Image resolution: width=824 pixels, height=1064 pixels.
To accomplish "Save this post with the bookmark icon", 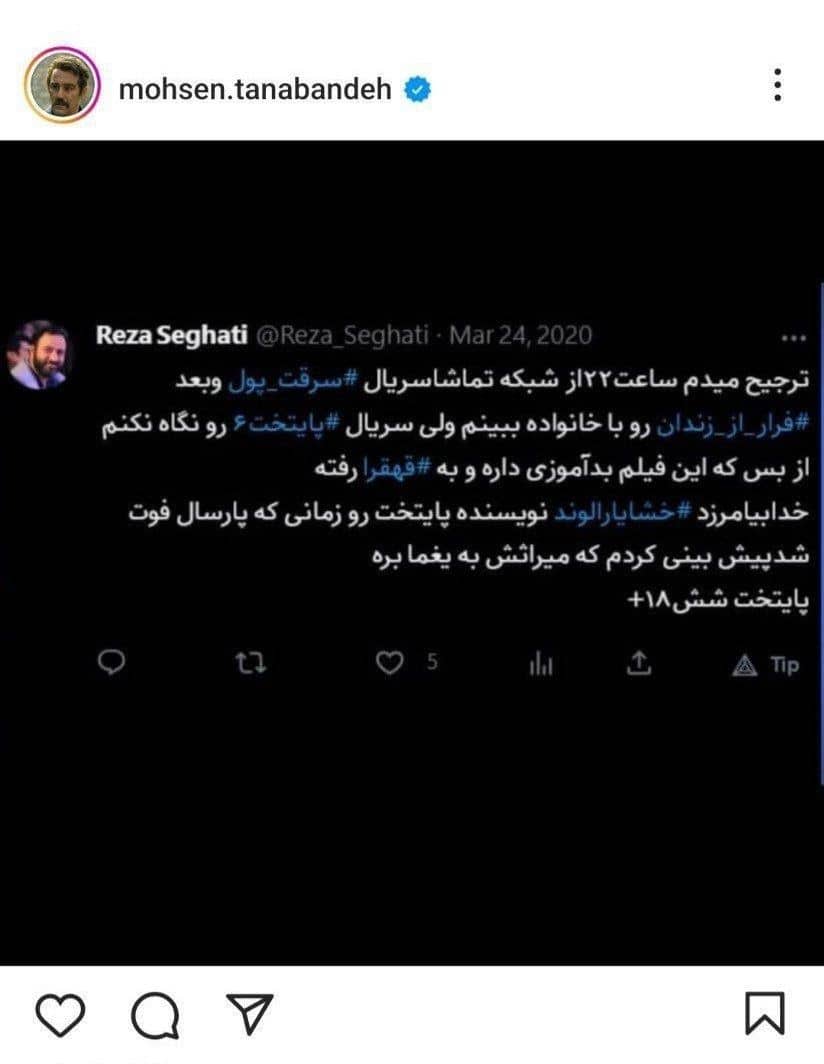I will pyautogui.click(x=765, y=1016).
